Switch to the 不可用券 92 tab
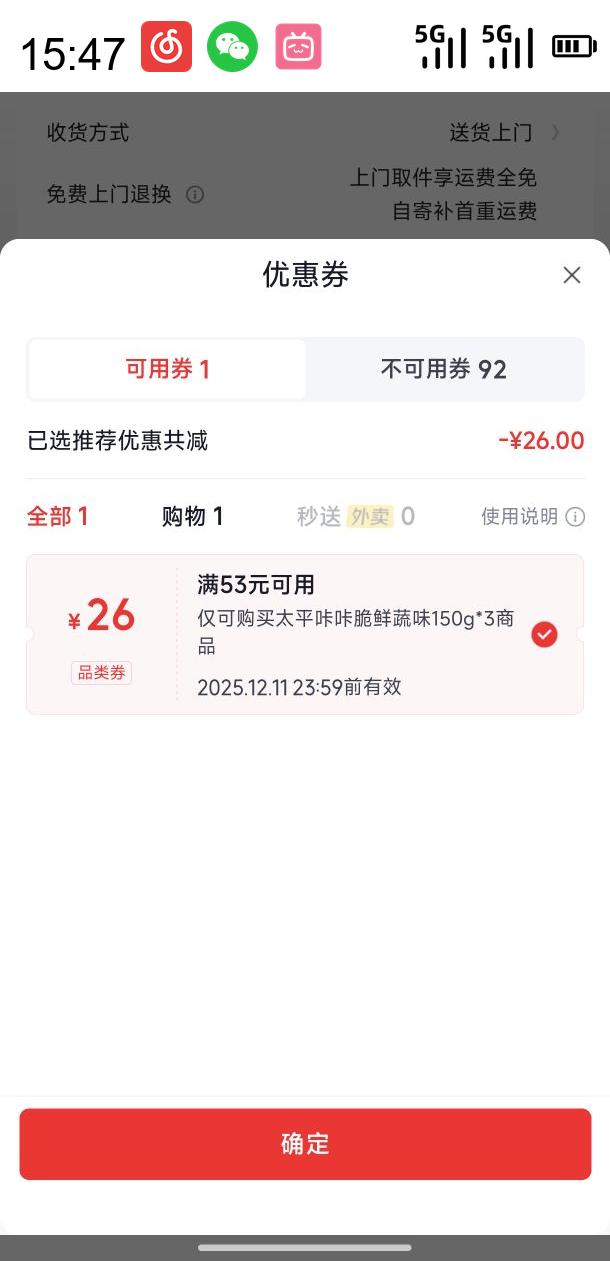 point(443,369)
